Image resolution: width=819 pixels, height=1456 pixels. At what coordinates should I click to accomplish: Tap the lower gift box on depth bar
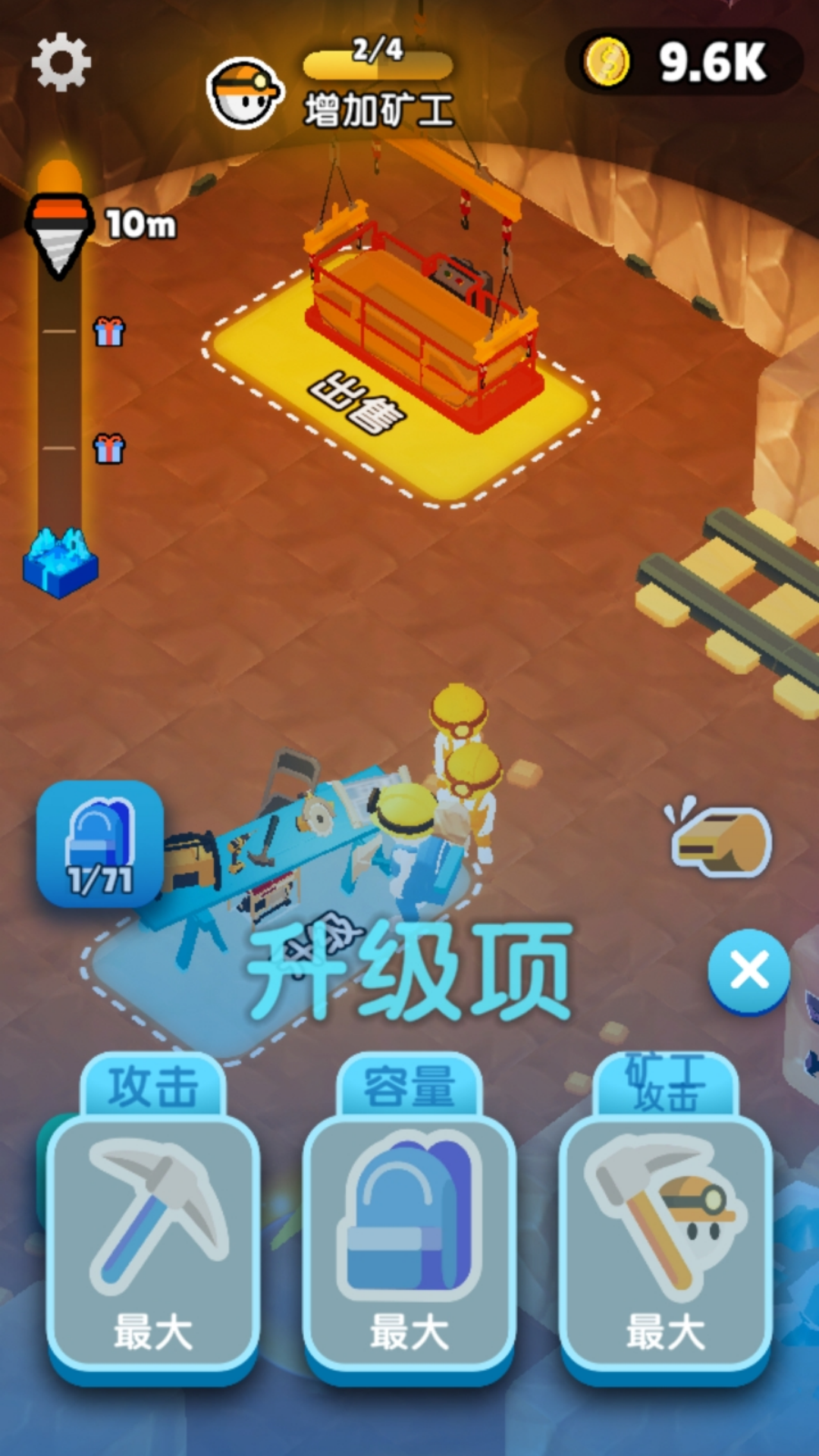pos(109,448)
